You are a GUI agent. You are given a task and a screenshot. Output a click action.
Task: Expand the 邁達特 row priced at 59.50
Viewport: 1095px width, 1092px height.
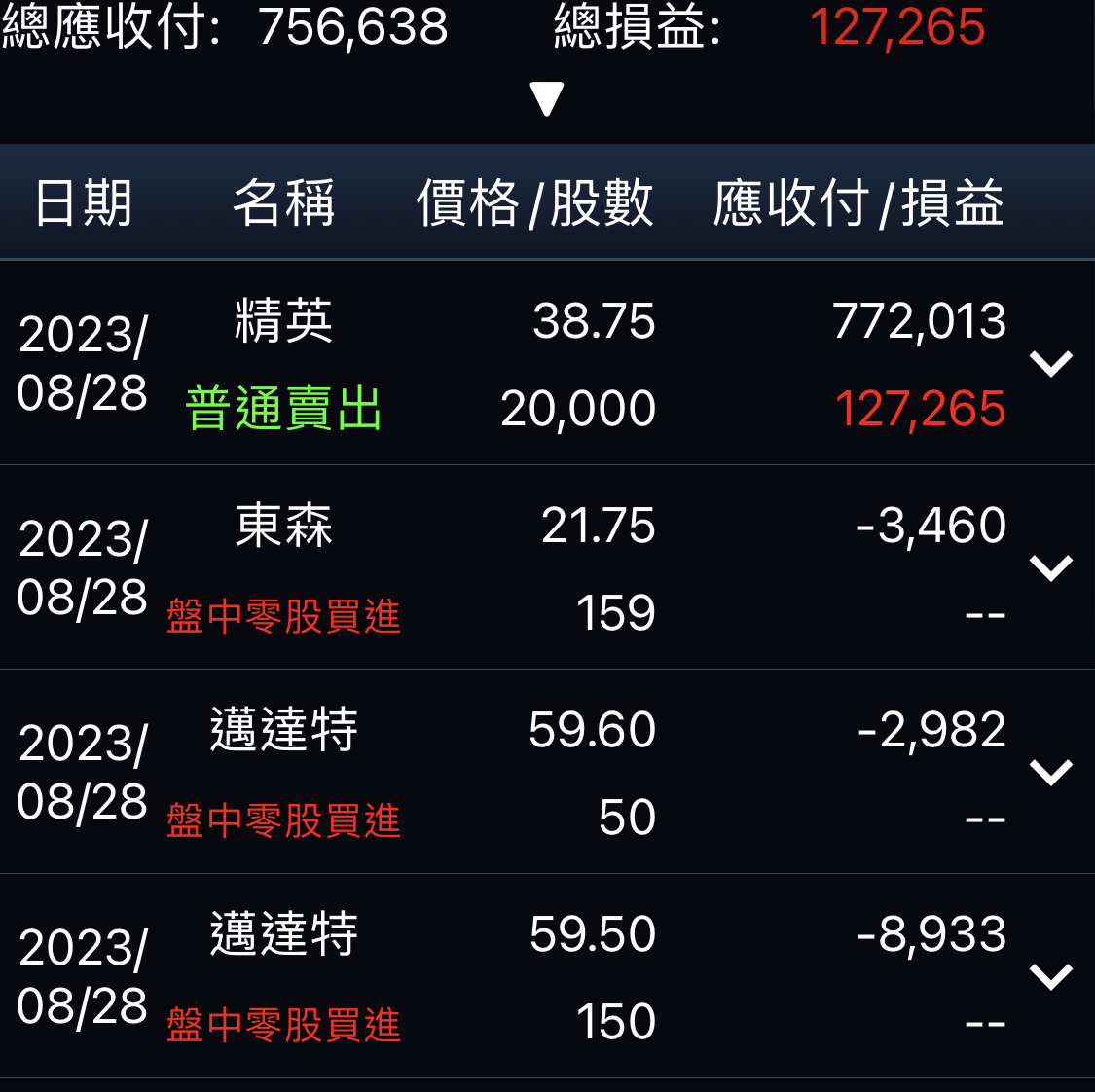(1050, 976)
